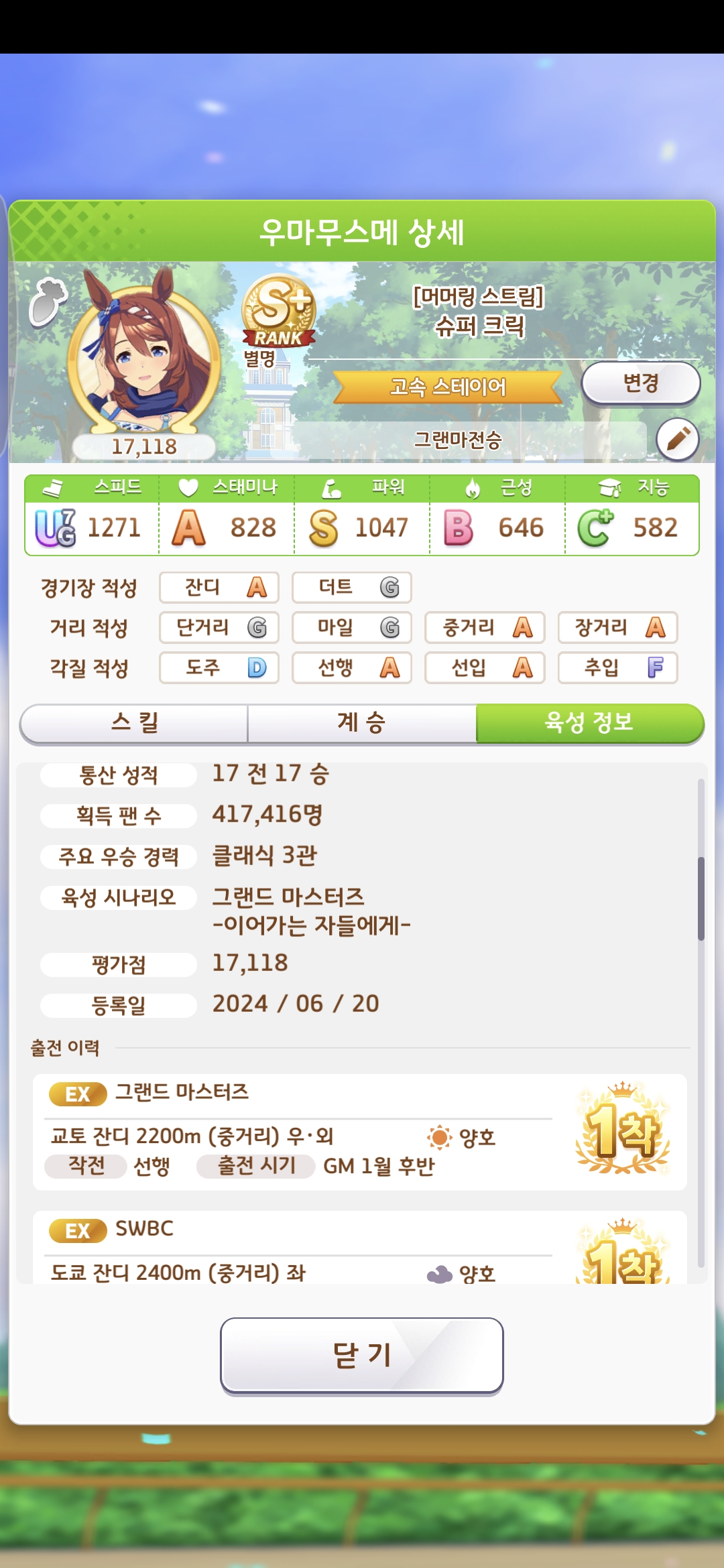The height and width of the screenshot is (1568, 724).
Task: Select the 육성 정보 tab
Action: click(x=589, y=722)
